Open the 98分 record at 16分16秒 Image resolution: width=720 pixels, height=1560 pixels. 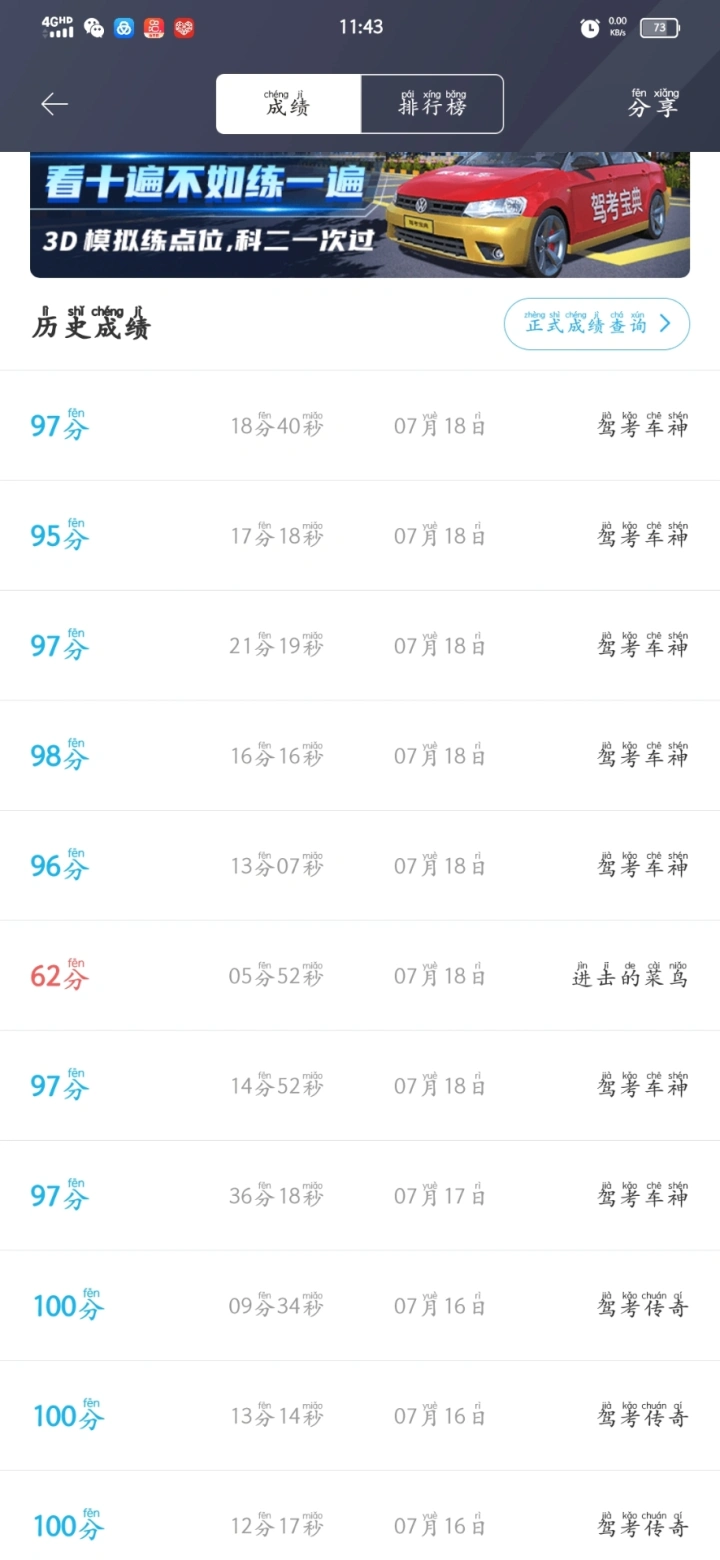(360, 756)
